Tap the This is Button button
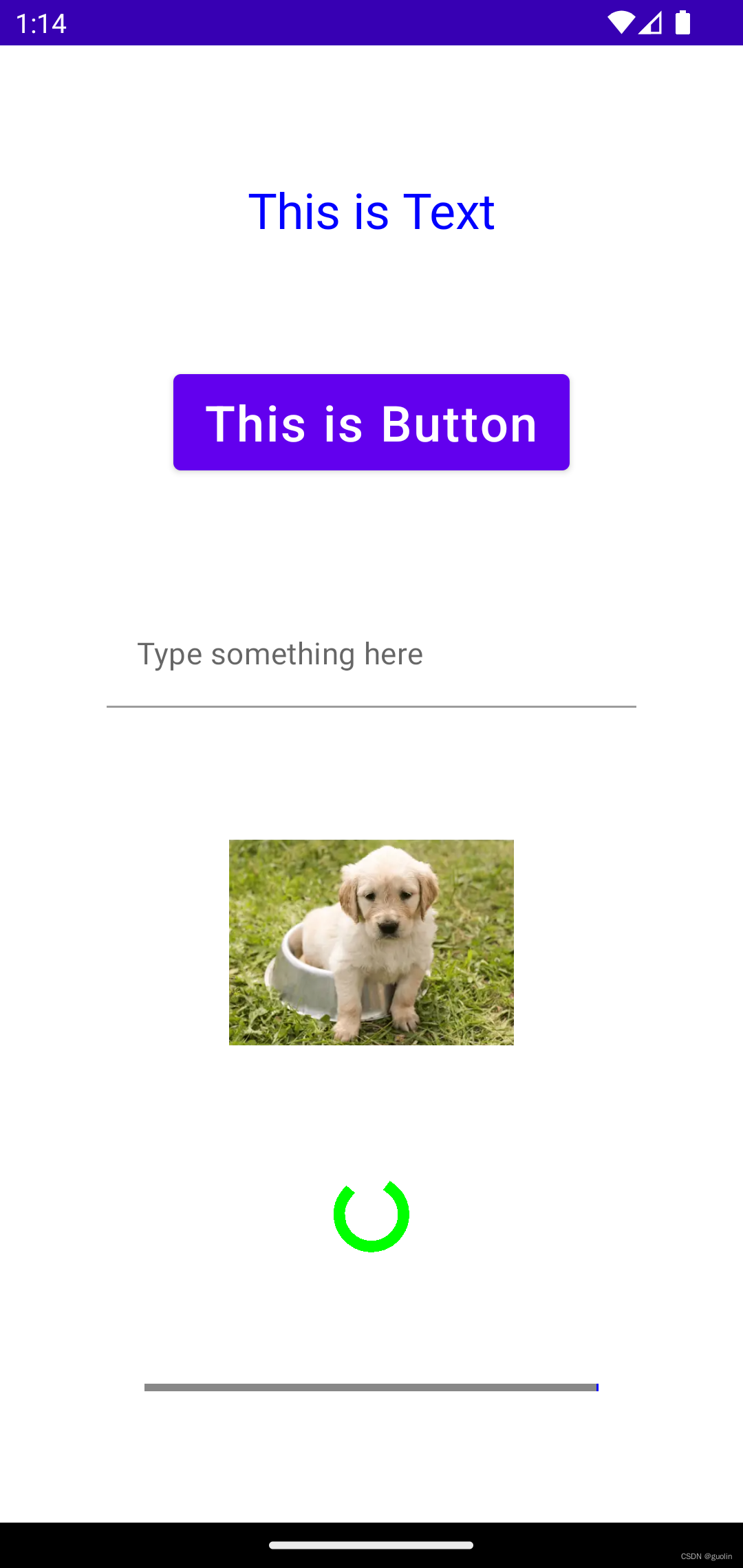 (x=371, y=422)
